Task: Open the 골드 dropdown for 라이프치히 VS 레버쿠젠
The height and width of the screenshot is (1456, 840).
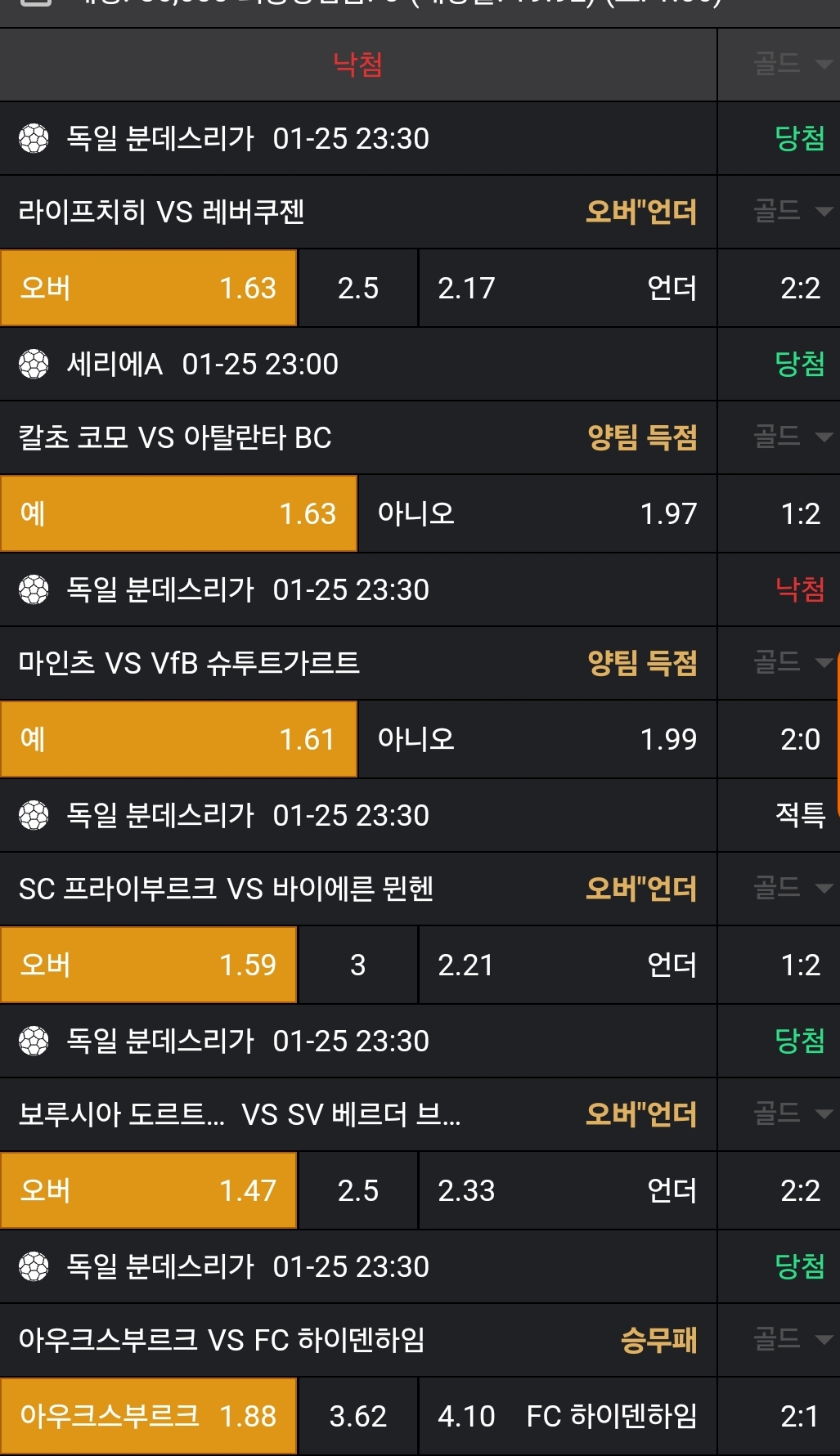Action: [791, 211]
